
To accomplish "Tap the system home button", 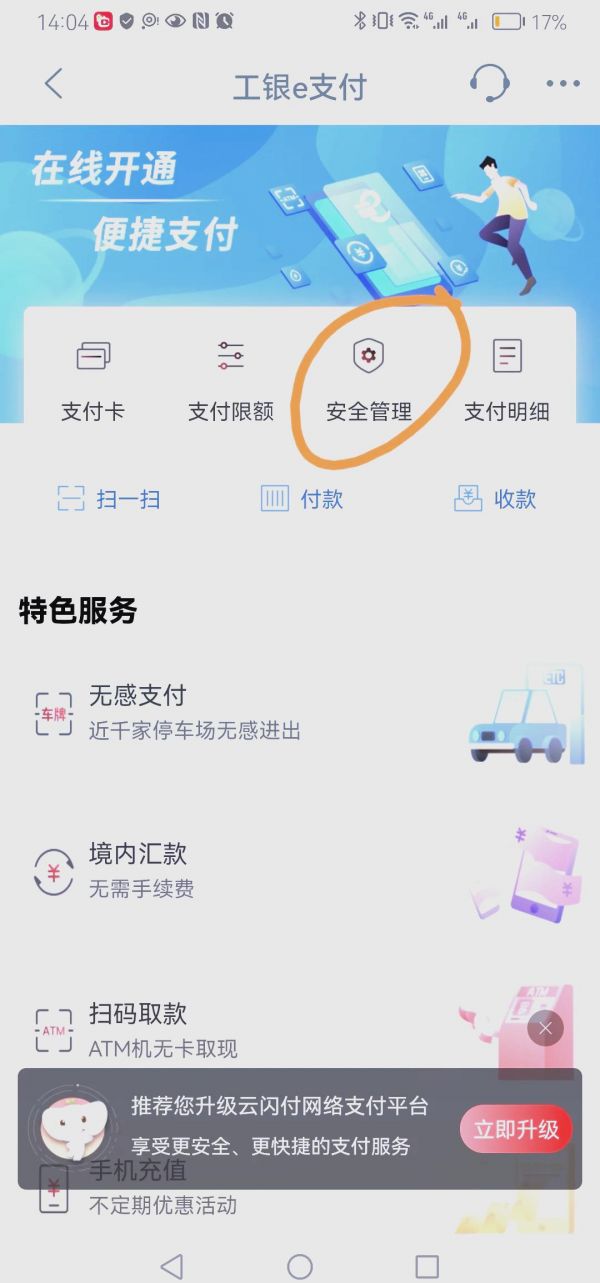I will 300,1266.
